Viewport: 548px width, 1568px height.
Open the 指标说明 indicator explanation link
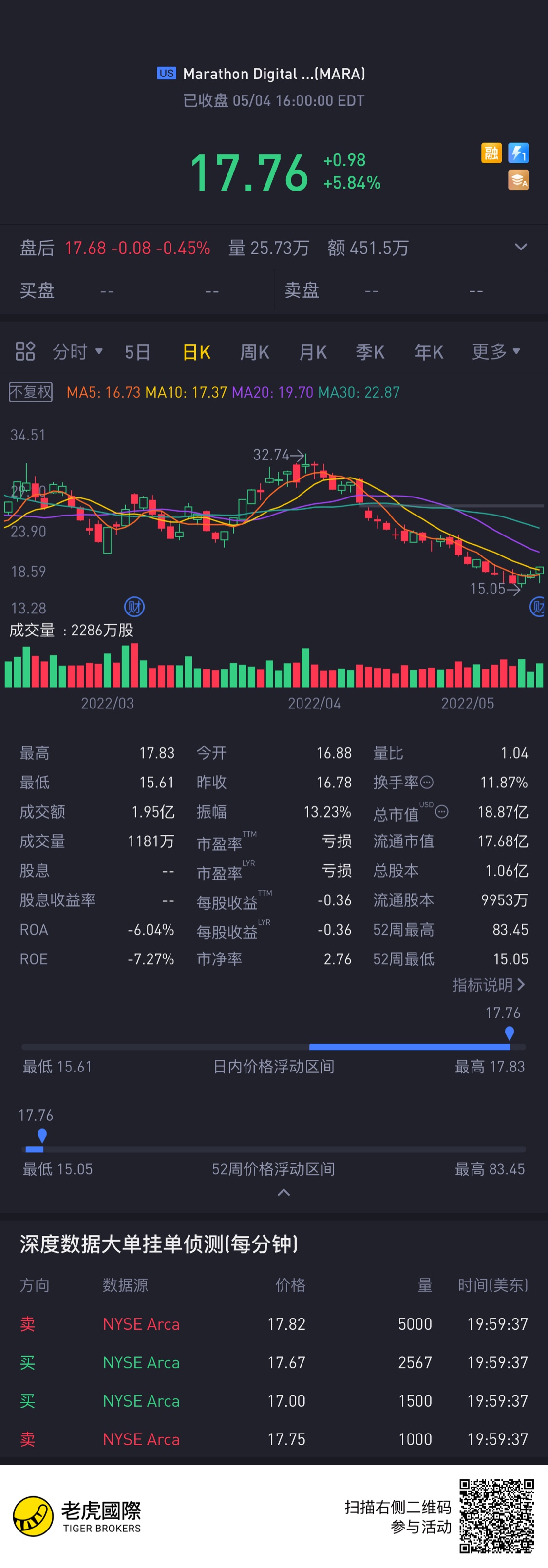(488, 984)
